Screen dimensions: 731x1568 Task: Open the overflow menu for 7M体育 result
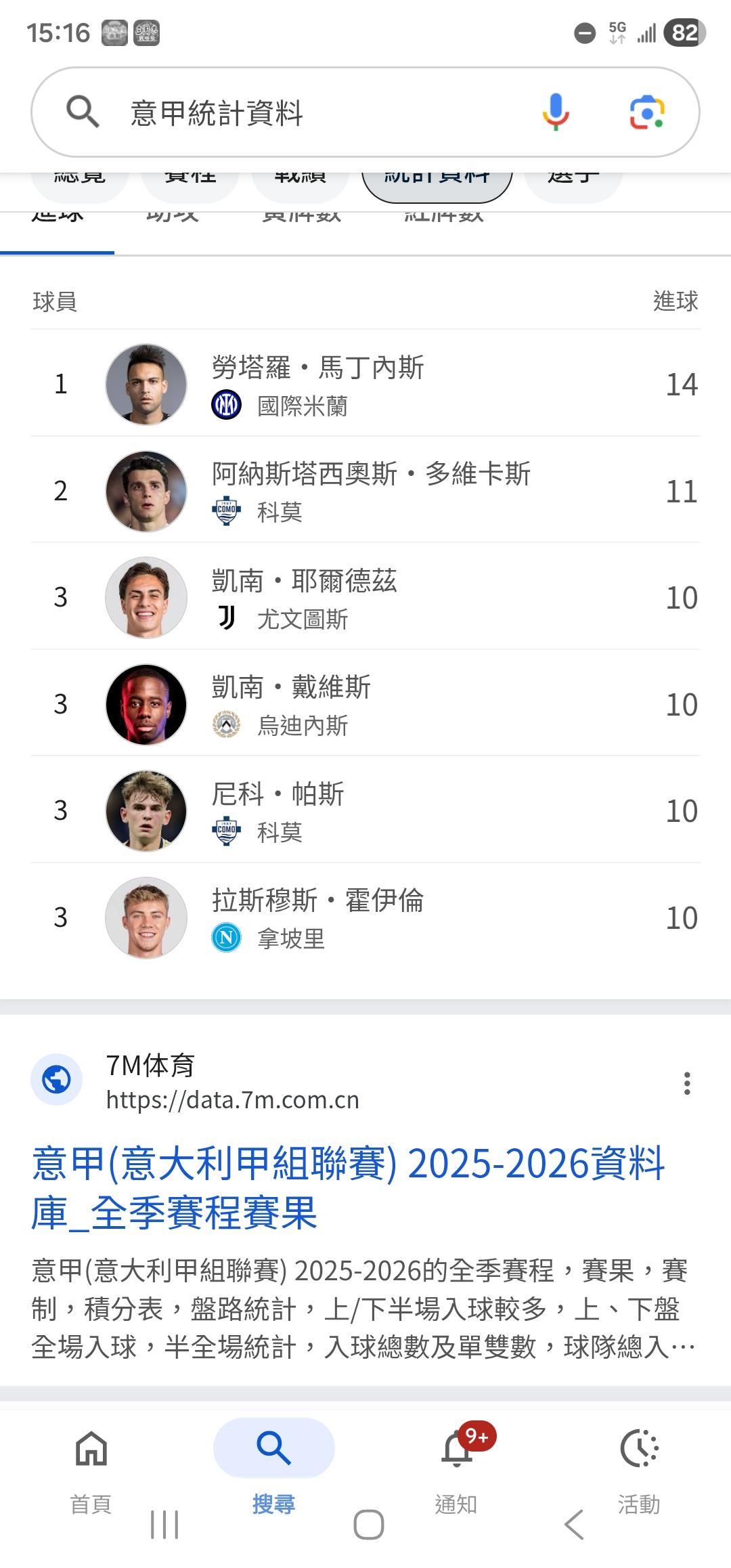click(x=687, y=1083)
